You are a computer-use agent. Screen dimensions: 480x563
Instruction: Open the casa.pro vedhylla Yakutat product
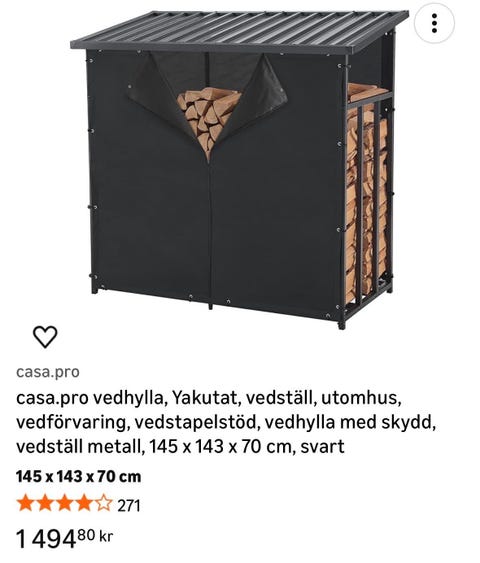point(226,422)
